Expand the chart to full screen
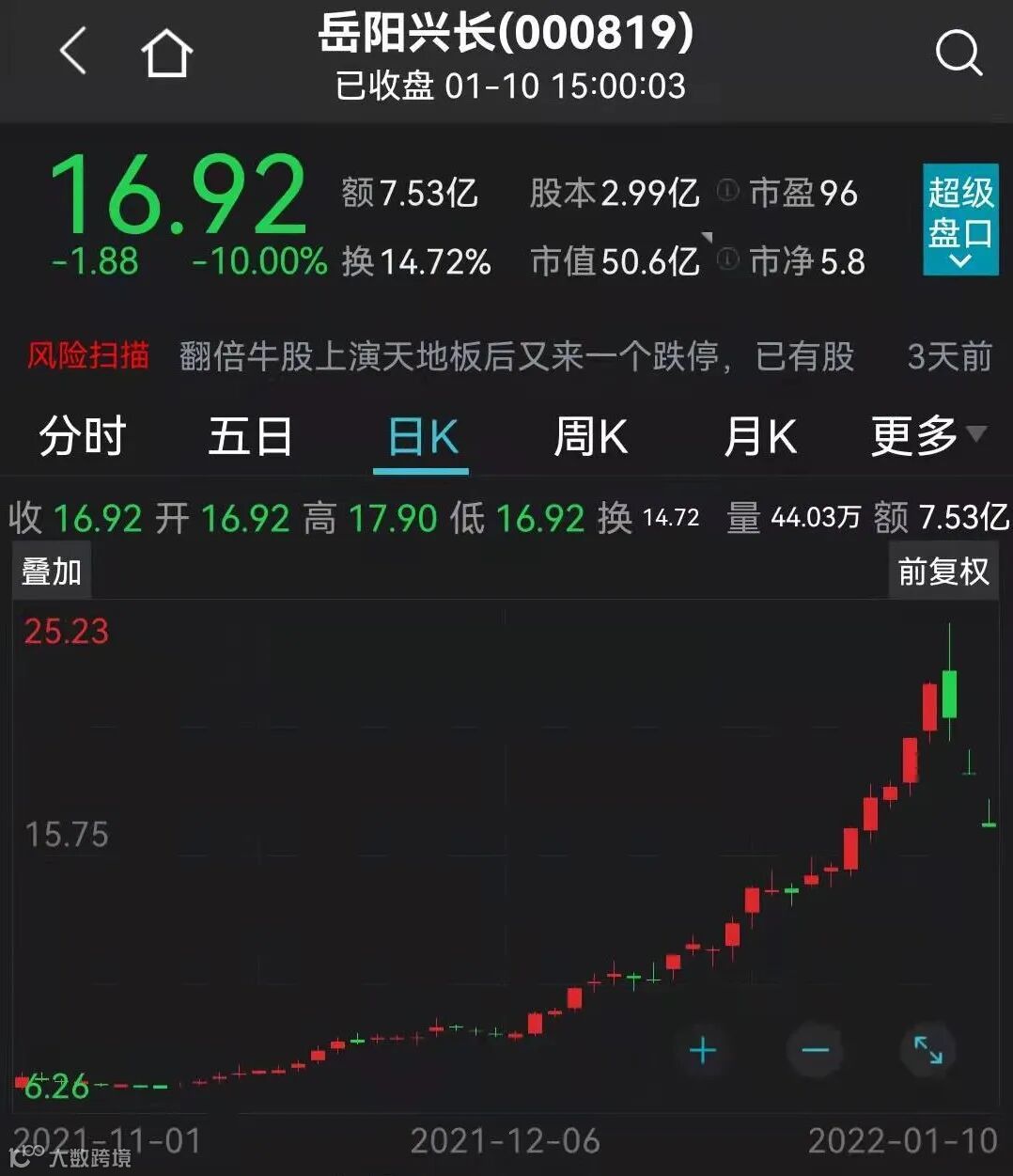This screenshot has height=1176, width=1013. tap(927, 1050)
